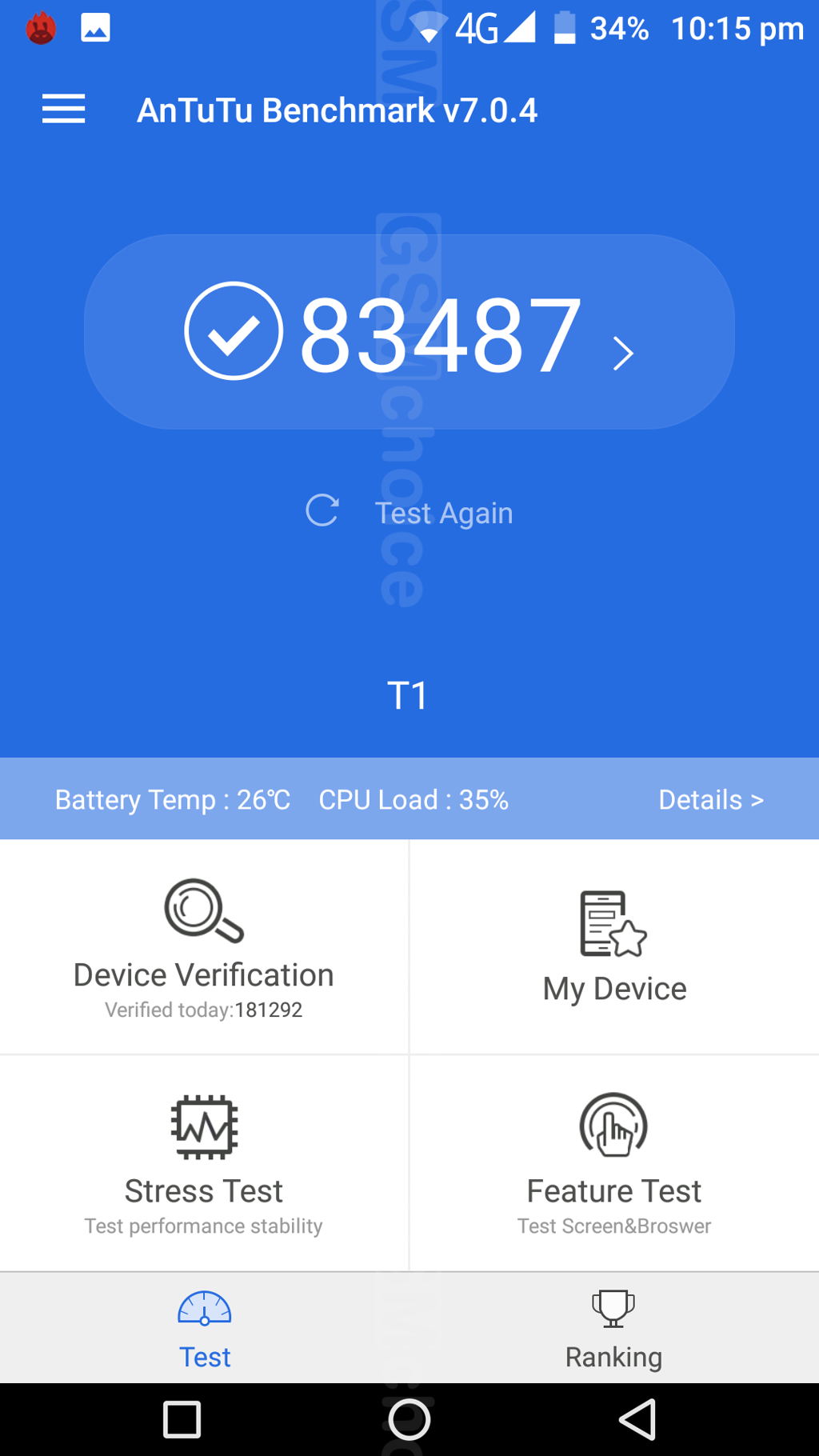819x1456 pixels.
Task: View the 83487 score breakdown
Action: pos(409,332)
